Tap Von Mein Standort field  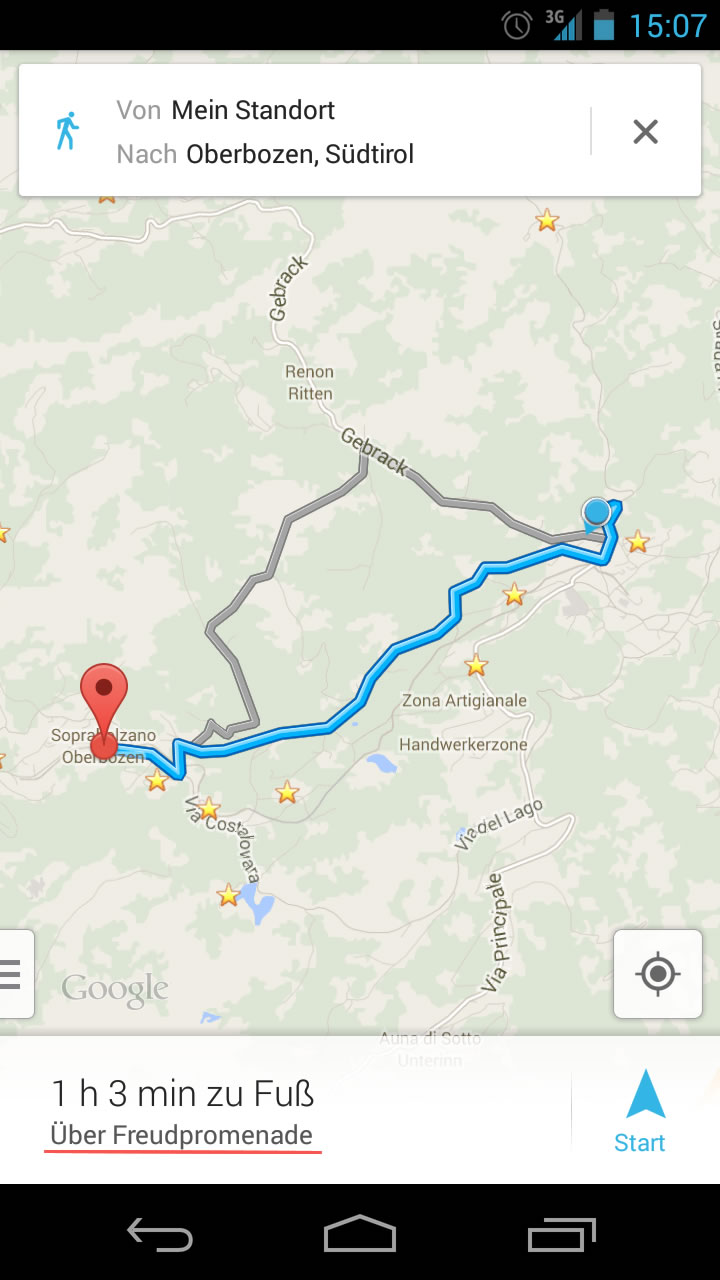tap(250, 109)
